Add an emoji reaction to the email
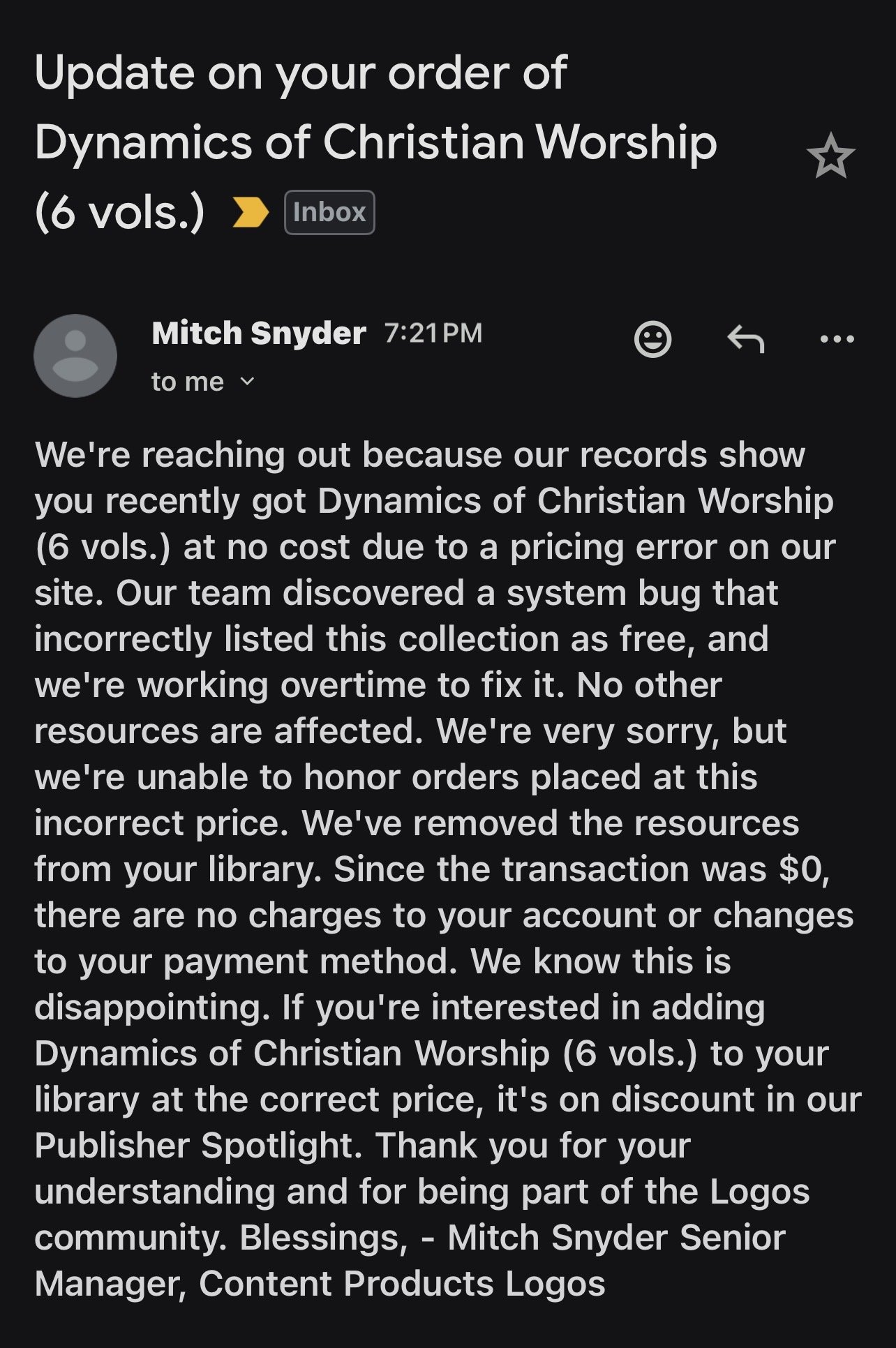The width and height of the screenshot is (896, 1348). click(x=652, y=340)
